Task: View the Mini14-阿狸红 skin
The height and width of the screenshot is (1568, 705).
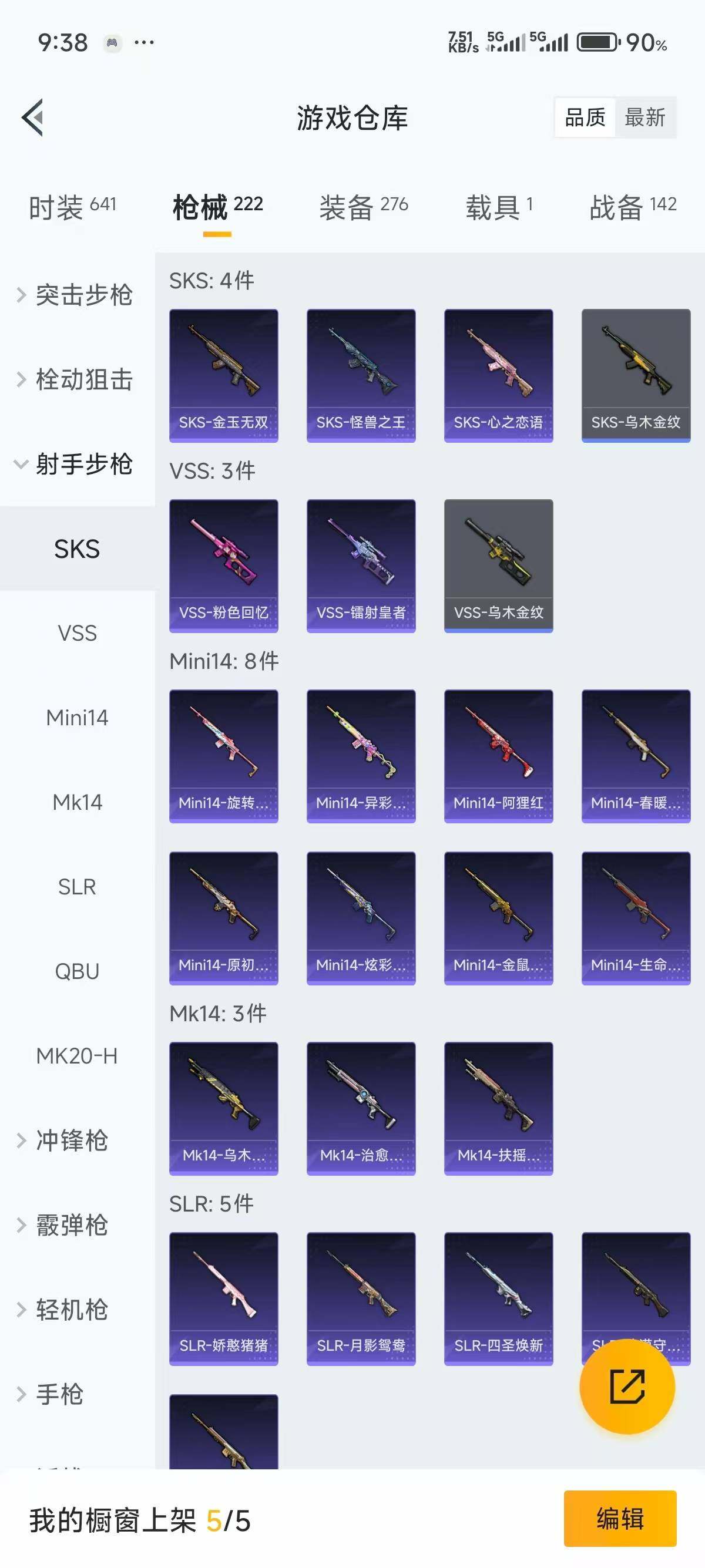Action: [x=499, y=755]
